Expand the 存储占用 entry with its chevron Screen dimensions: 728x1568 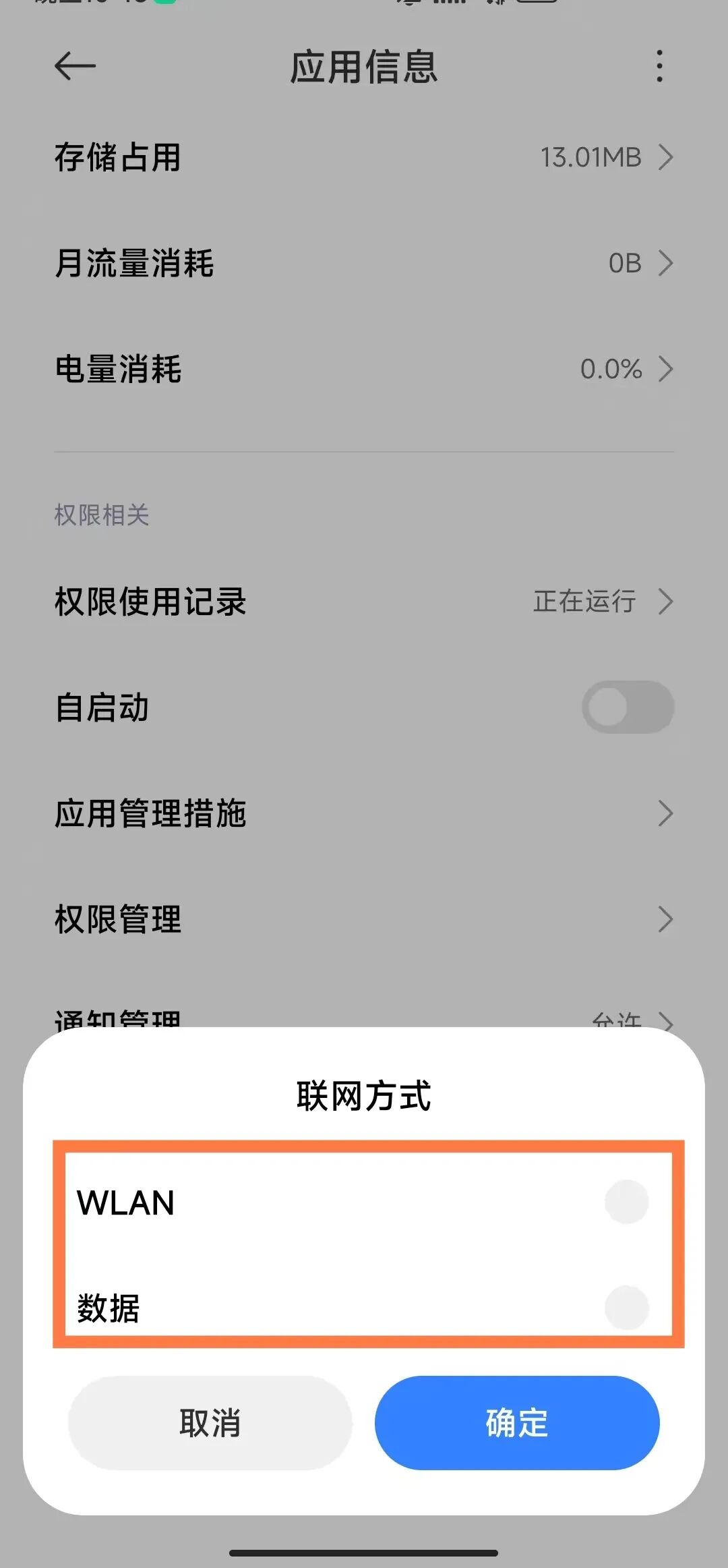(x=666, y=157)
